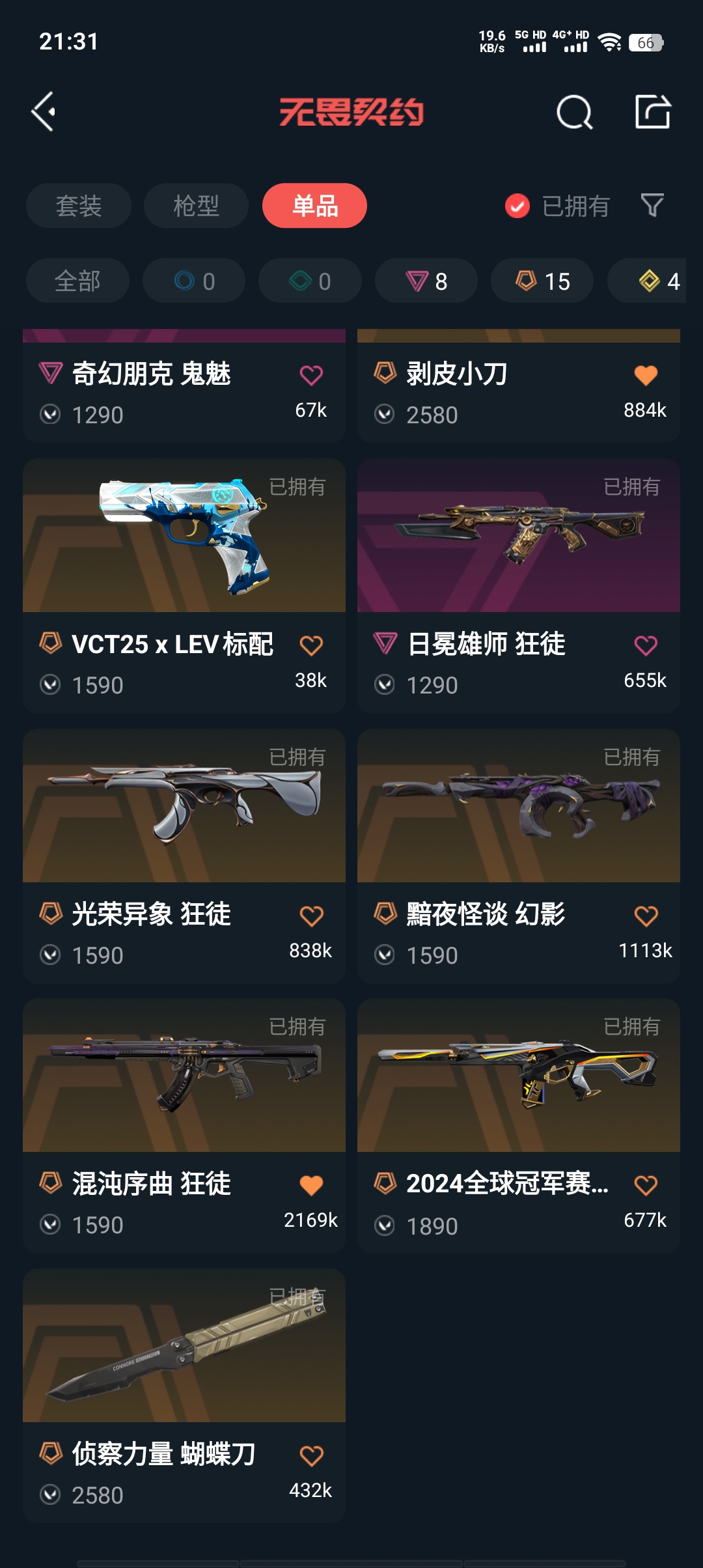This screenshot has width=703, height=1568.
Task: Go back using the top-left arrow
Action: coord(44,112)
